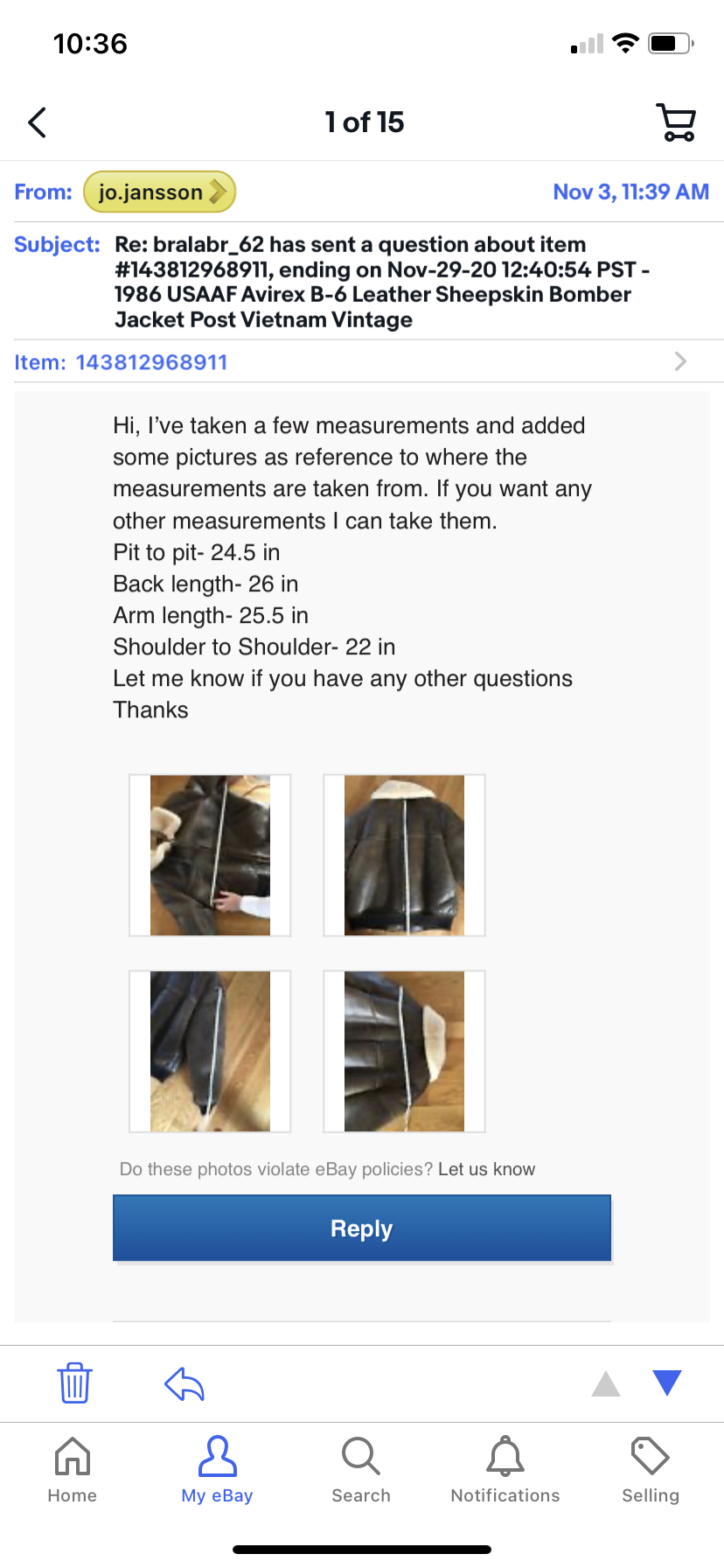This screenshot has width=724, height=1568.
Task: Switch to the Notifications tab
Action: coord(505,1470)
